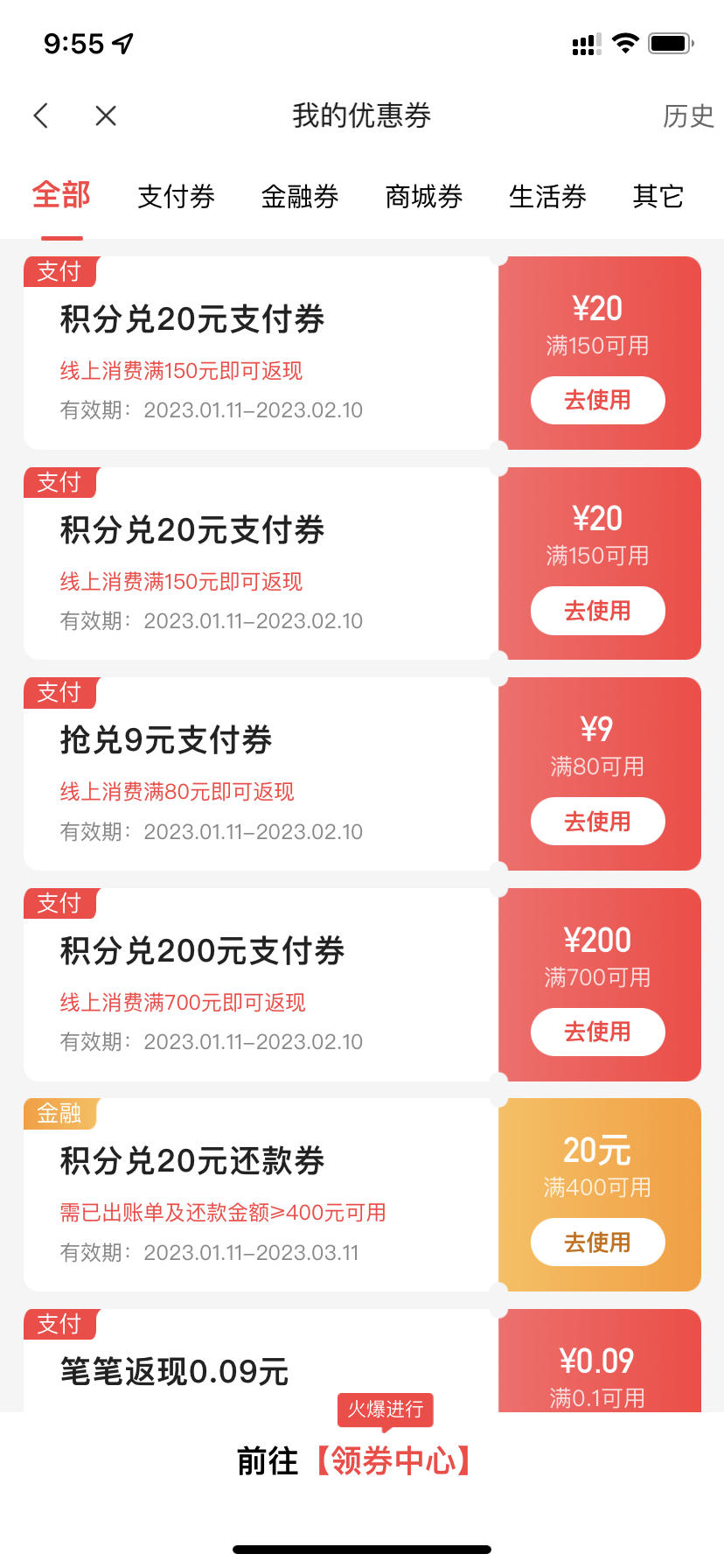Use the ¥200 coupon via 去使用
The height and width of the screenshot is (1568, 724).
[598, 1032]
